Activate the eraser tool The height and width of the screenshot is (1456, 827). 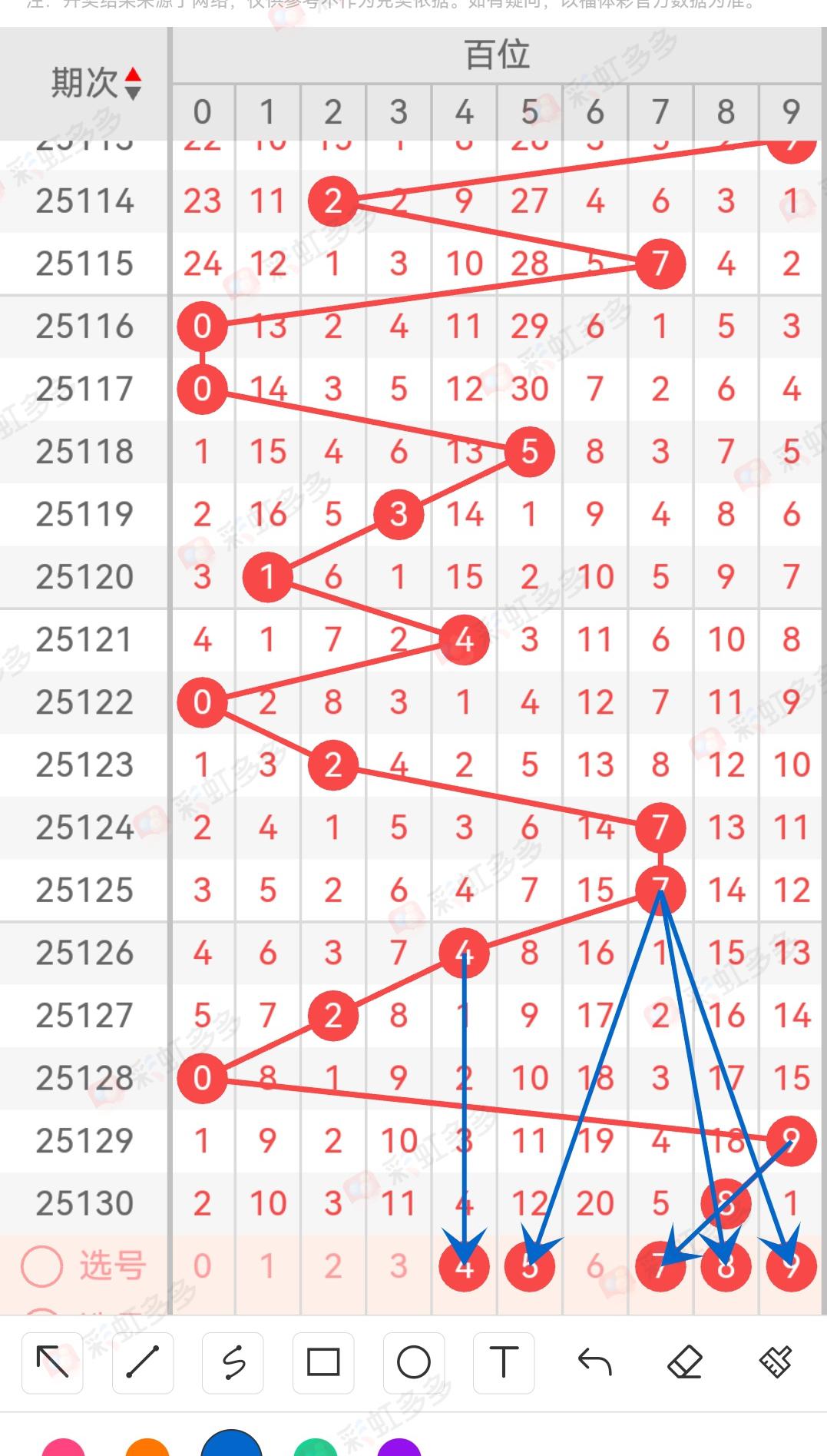685,1364
